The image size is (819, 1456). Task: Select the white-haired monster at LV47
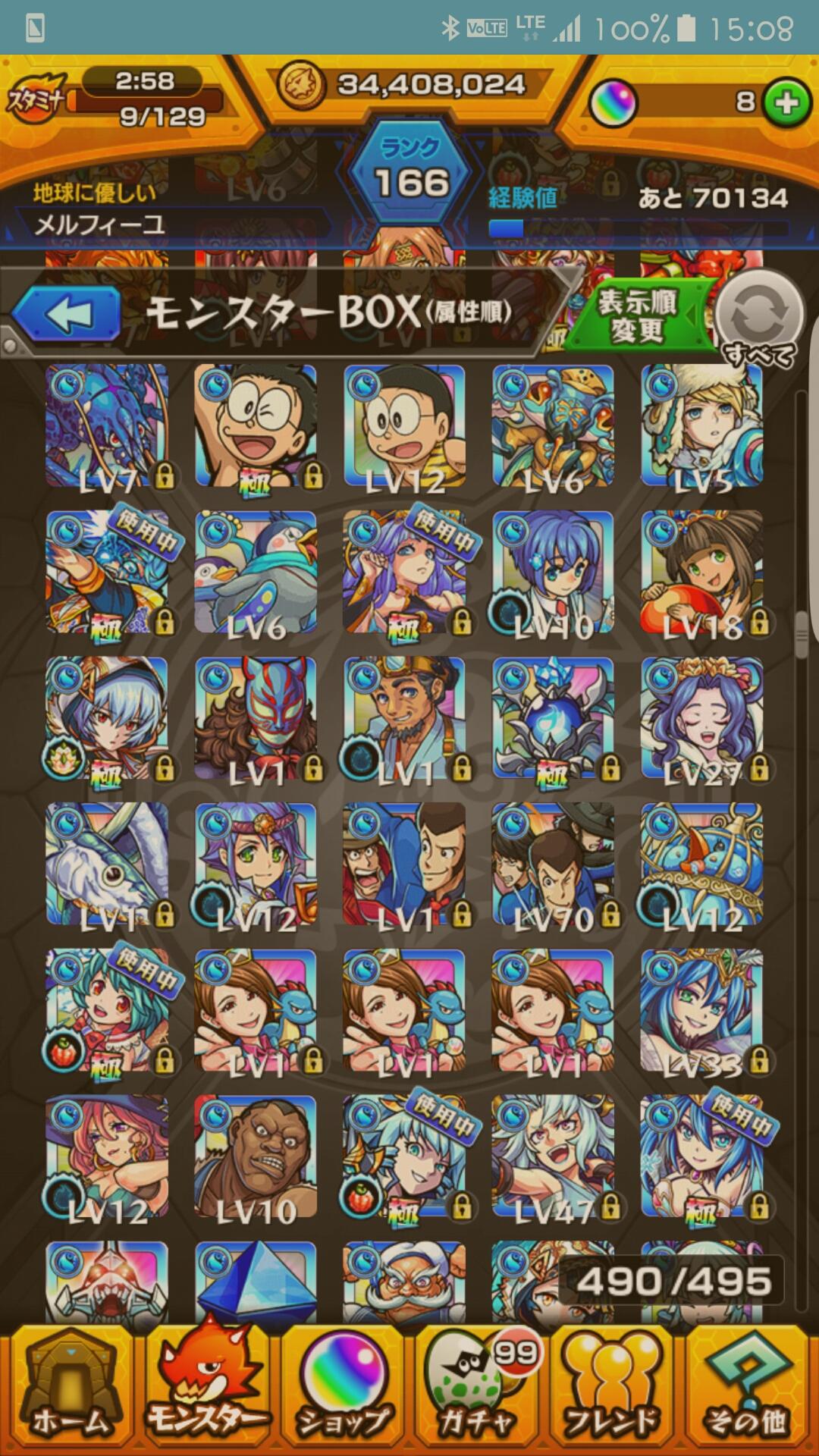pos(553,1156)
